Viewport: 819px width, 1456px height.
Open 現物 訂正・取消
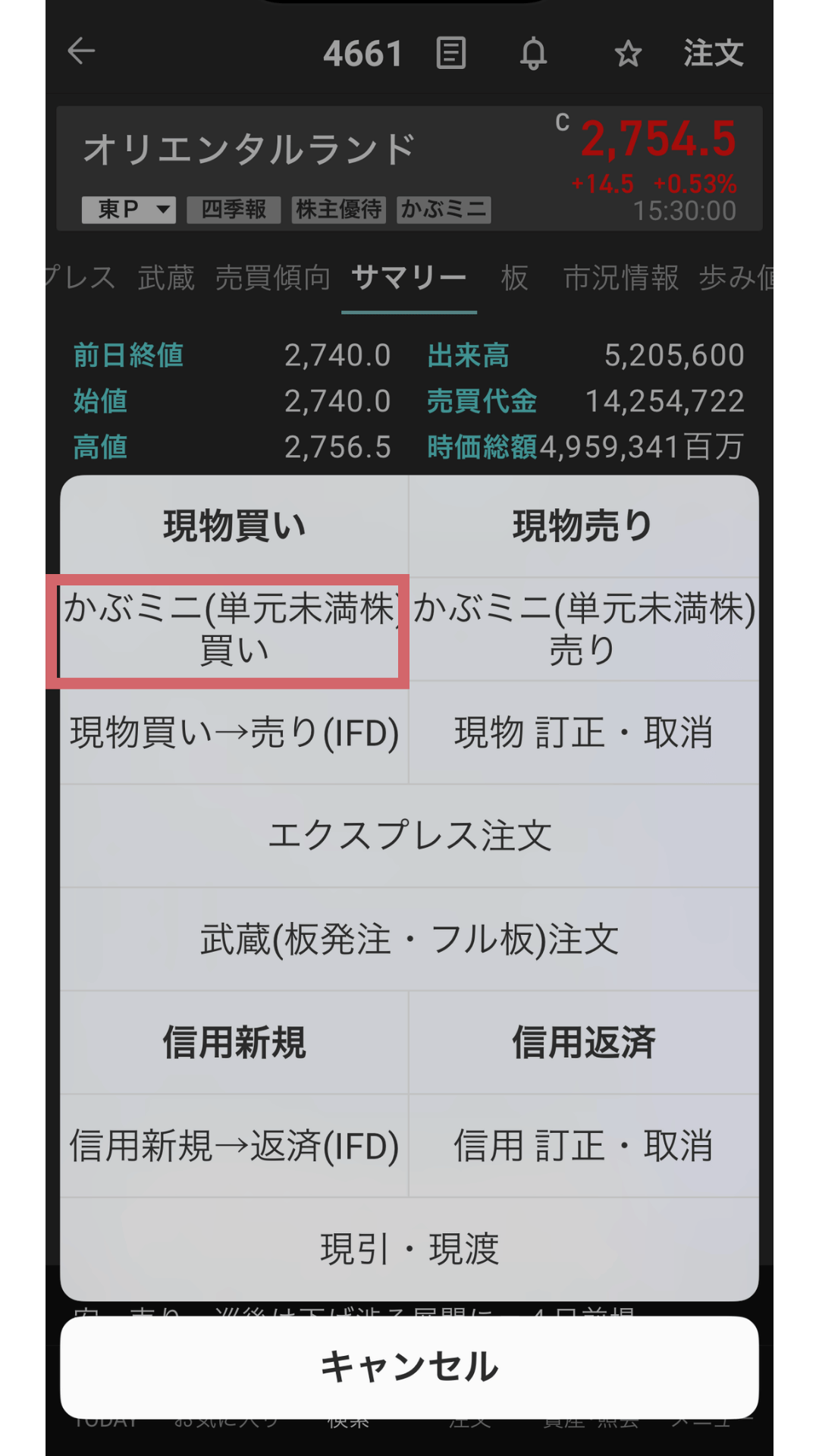coord(583,733)
